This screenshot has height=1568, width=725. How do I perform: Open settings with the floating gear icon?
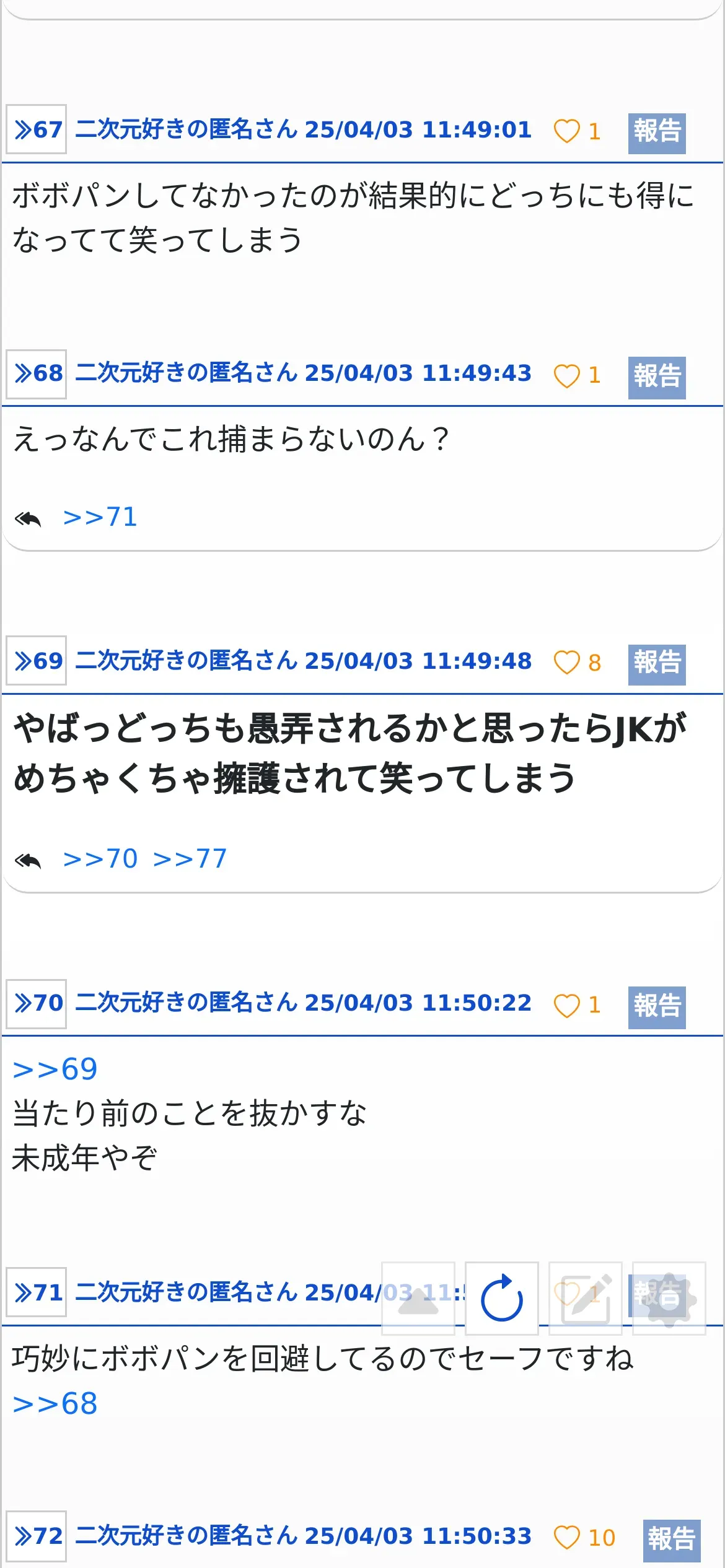click(x=669, y=1298)
